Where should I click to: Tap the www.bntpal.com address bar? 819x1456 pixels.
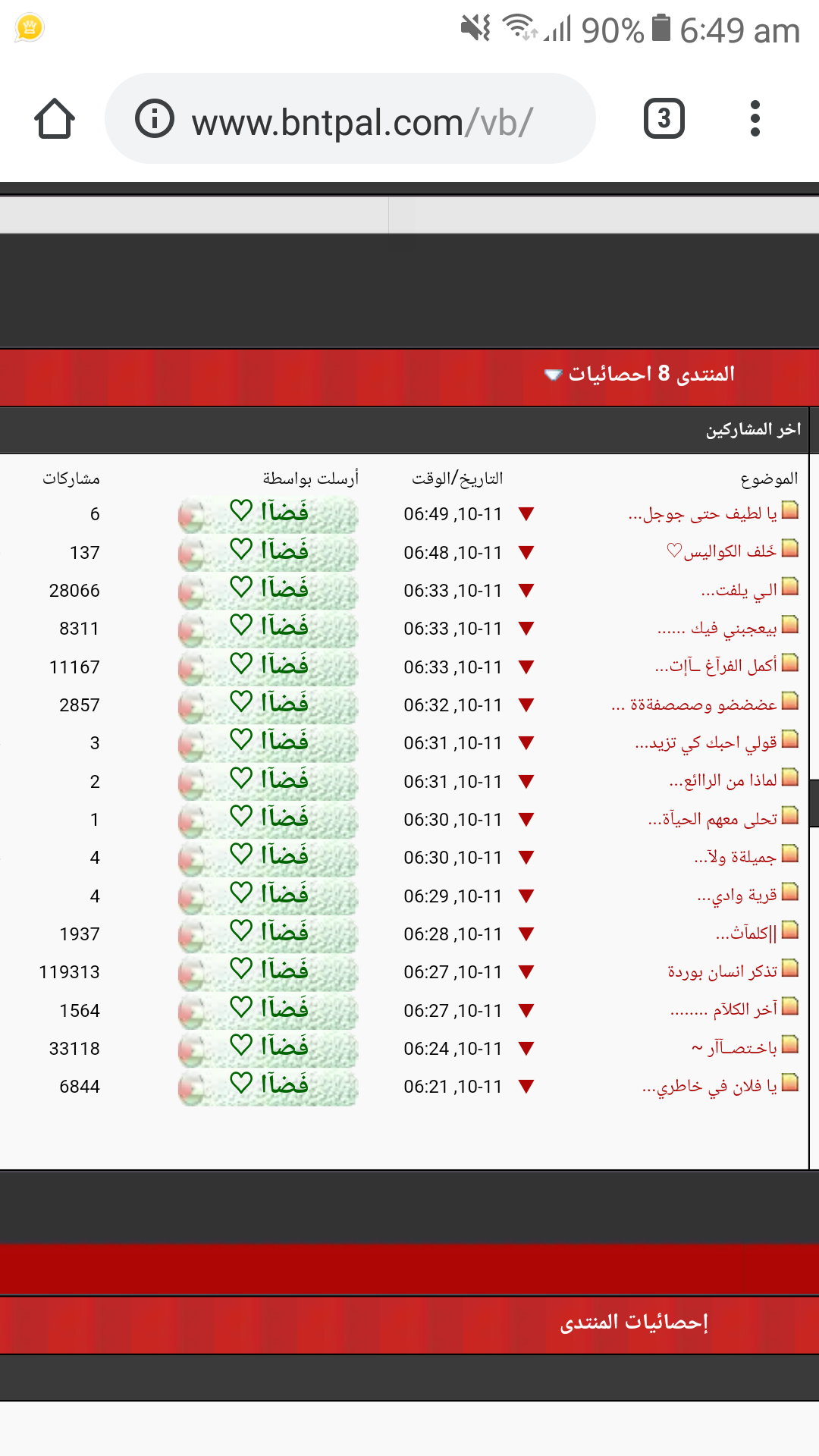click(x=350, y=119)
